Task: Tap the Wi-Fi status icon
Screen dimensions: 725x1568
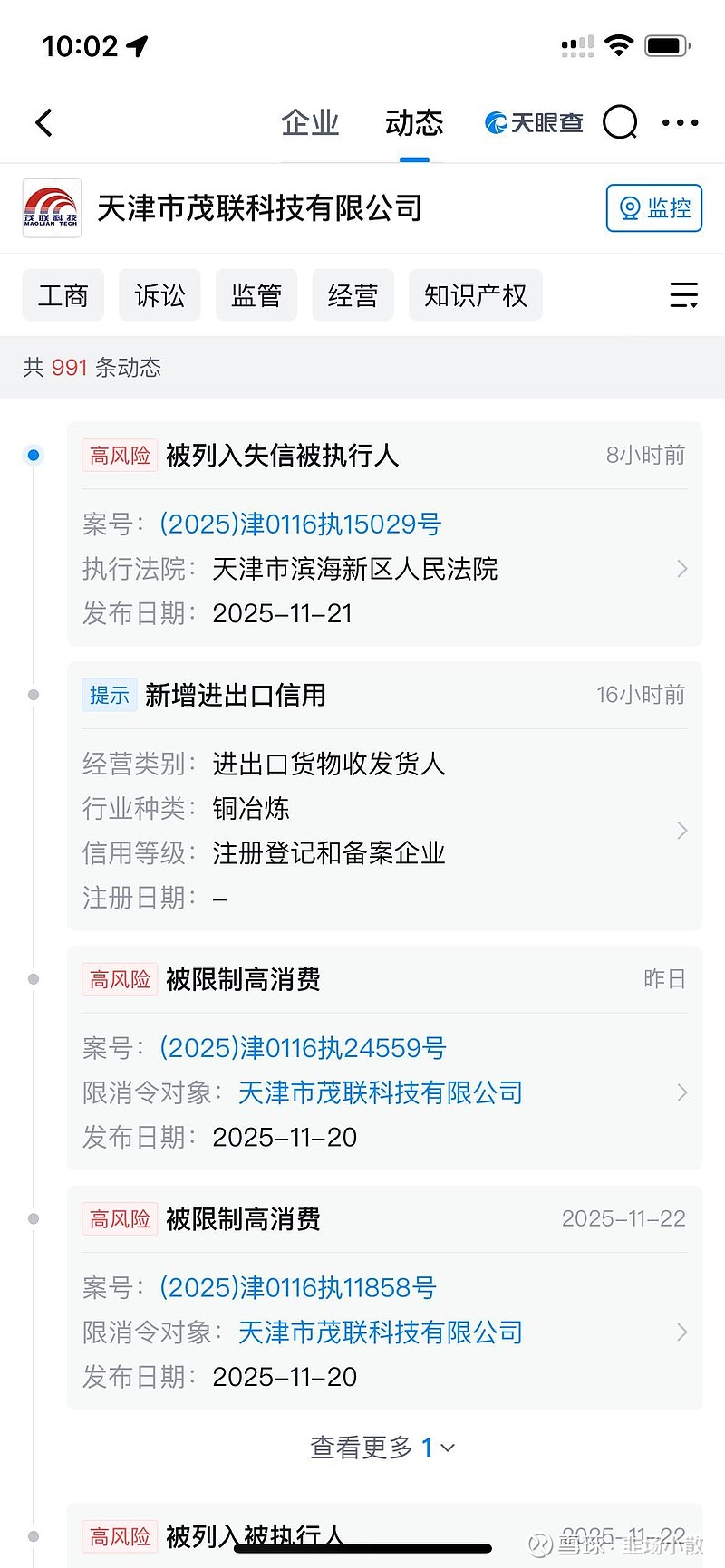Action: point(619,43)
